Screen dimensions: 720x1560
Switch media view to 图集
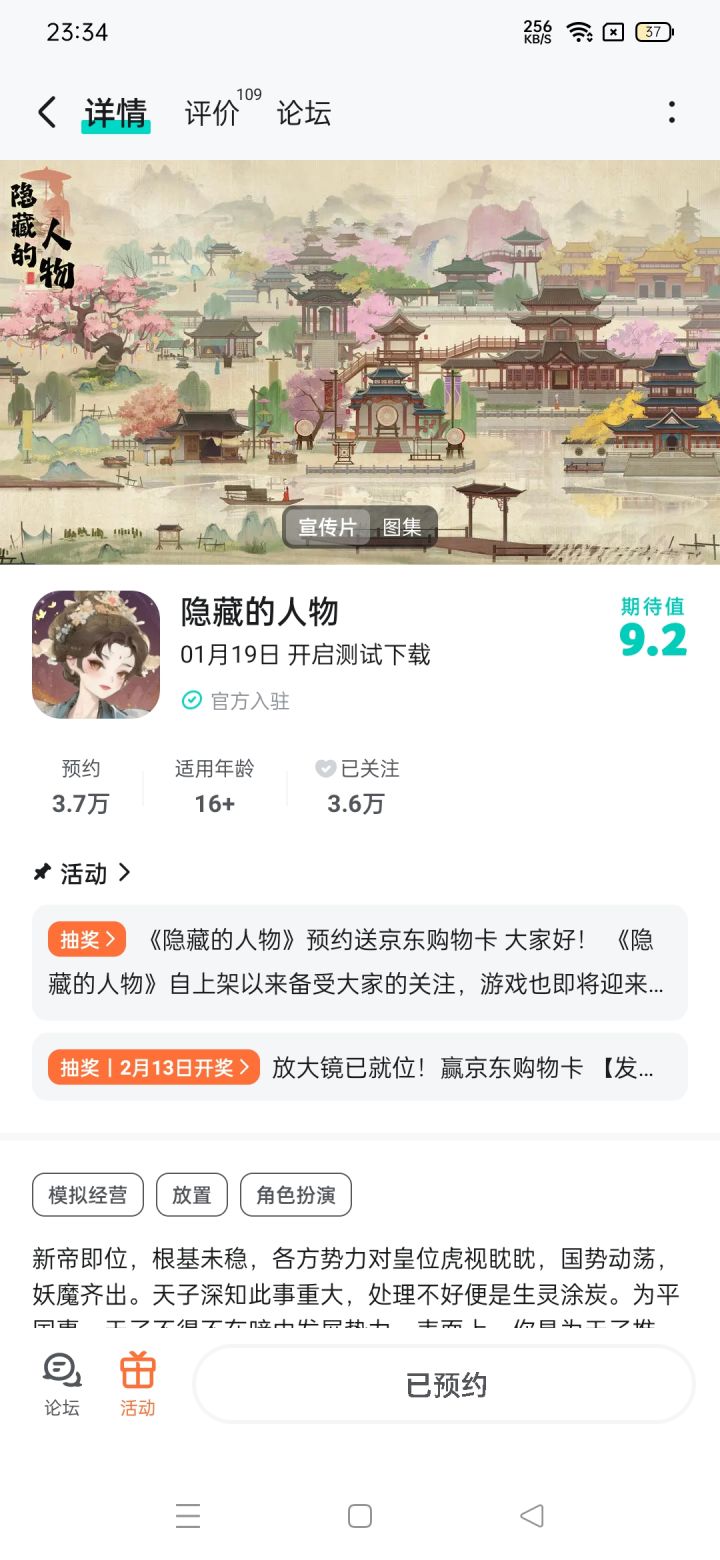404,528
